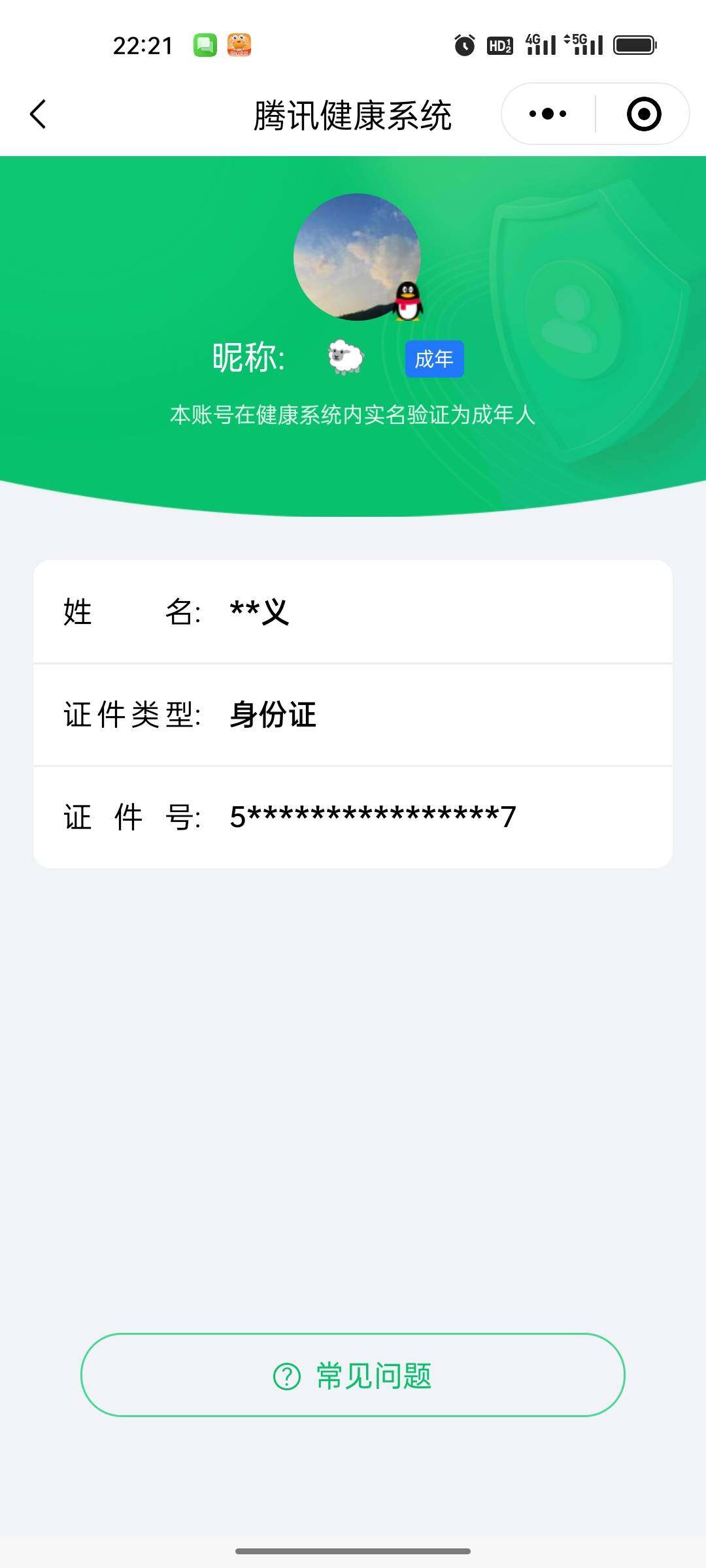Tap the blue 成年 adult verification badge
The image size is (706, 1568).
coord(433,359)
